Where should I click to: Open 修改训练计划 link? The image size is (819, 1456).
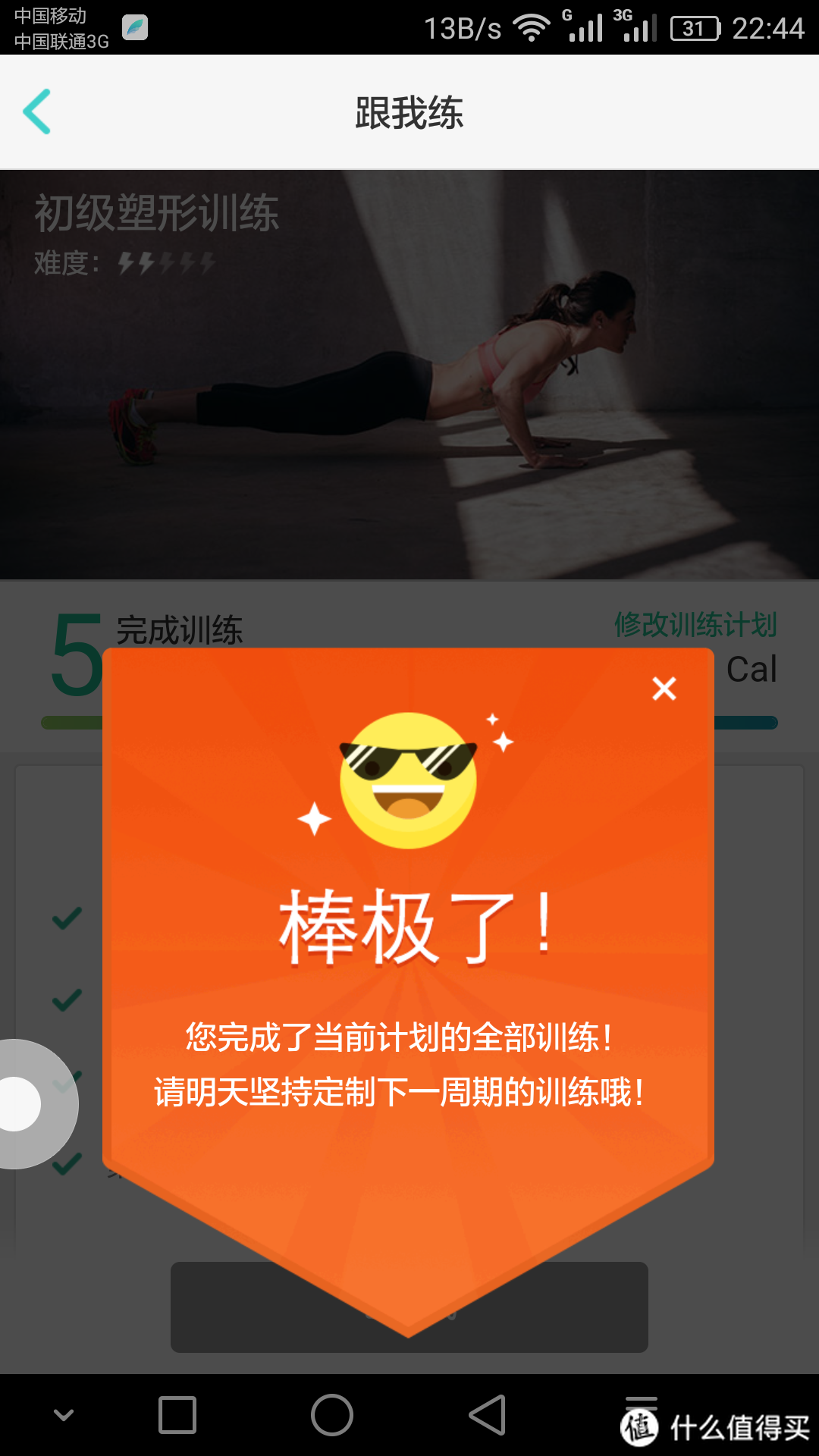click(695, 625)
